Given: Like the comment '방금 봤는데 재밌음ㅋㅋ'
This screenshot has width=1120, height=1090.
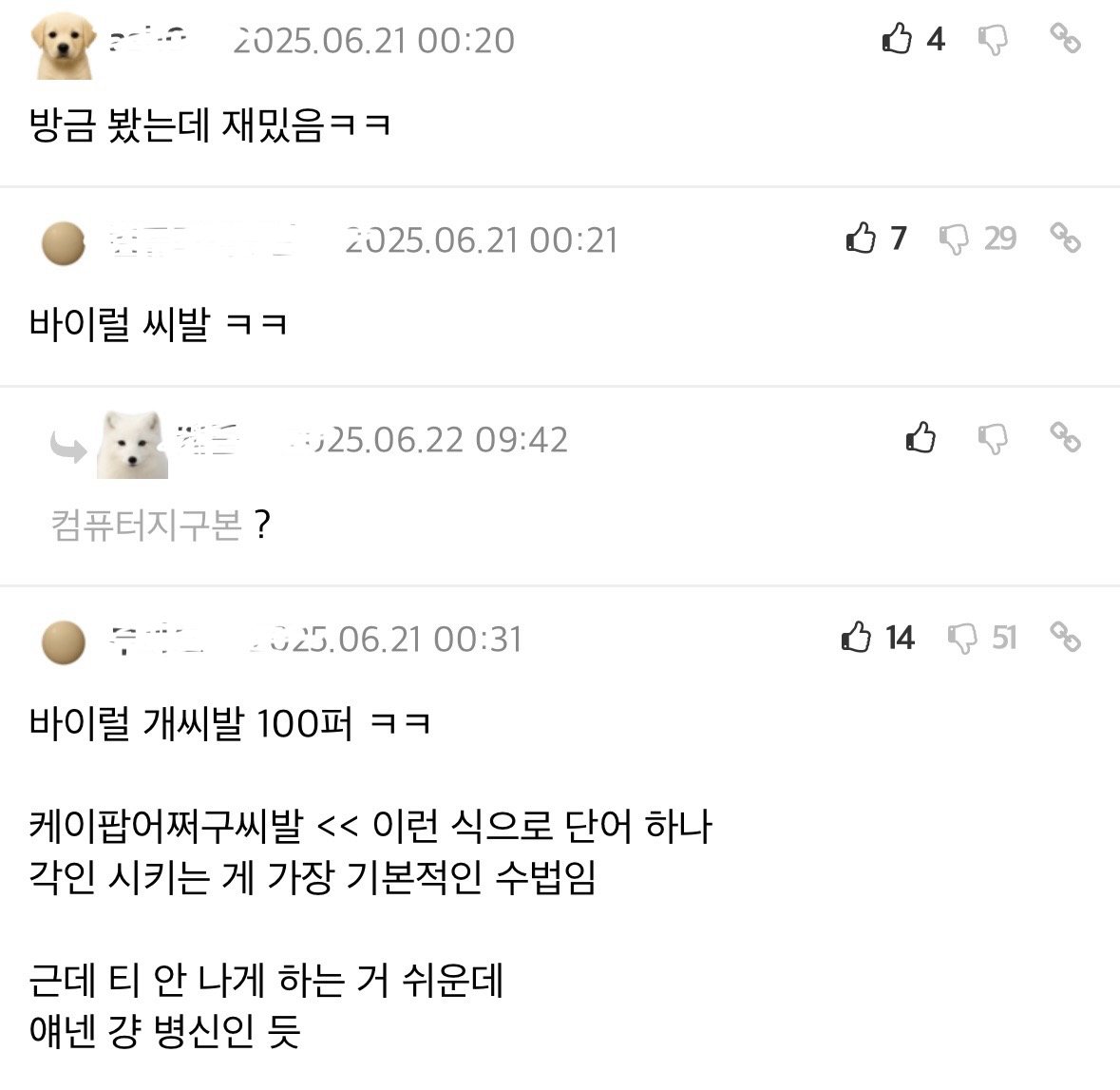Looking at the screenshot, I should (897, 39).
